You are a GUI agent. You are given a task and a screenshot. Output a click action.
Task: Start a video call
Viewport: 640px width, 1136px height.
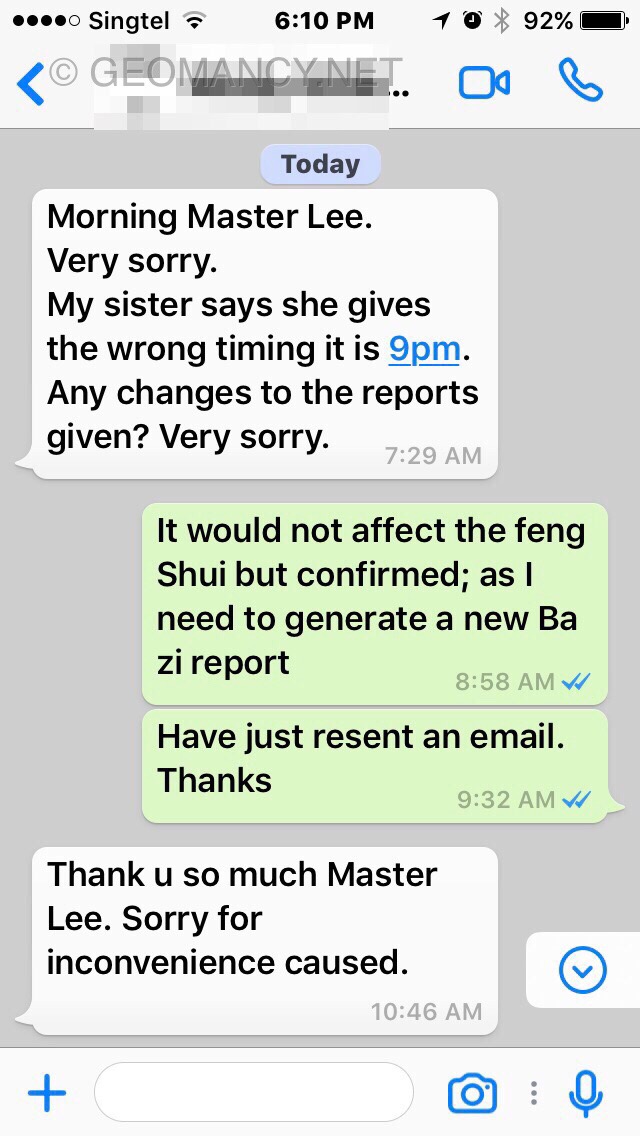pyautogui.click(x=484, y=83)
